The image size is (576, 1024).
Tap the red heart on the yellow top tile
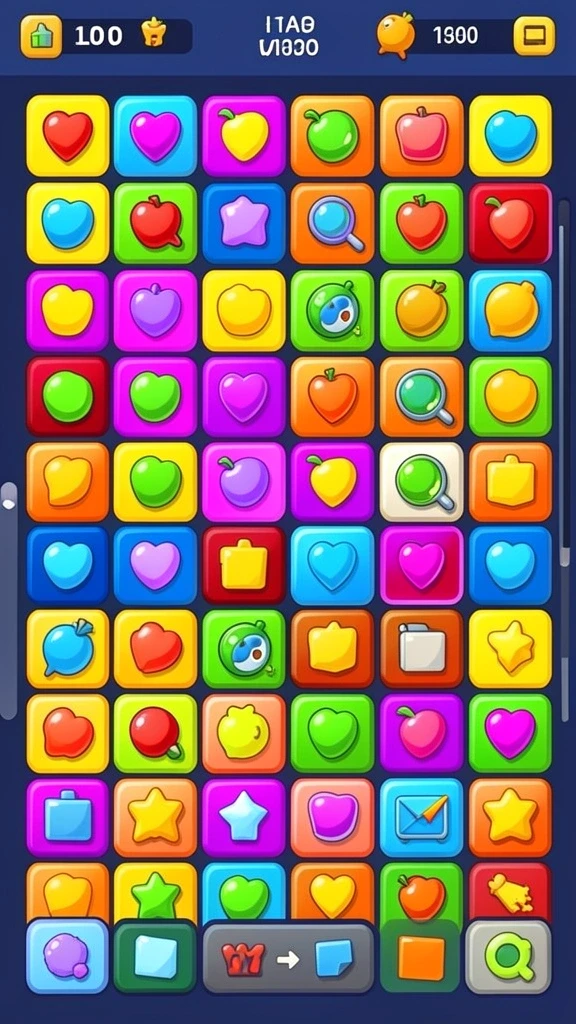(67, 136)
